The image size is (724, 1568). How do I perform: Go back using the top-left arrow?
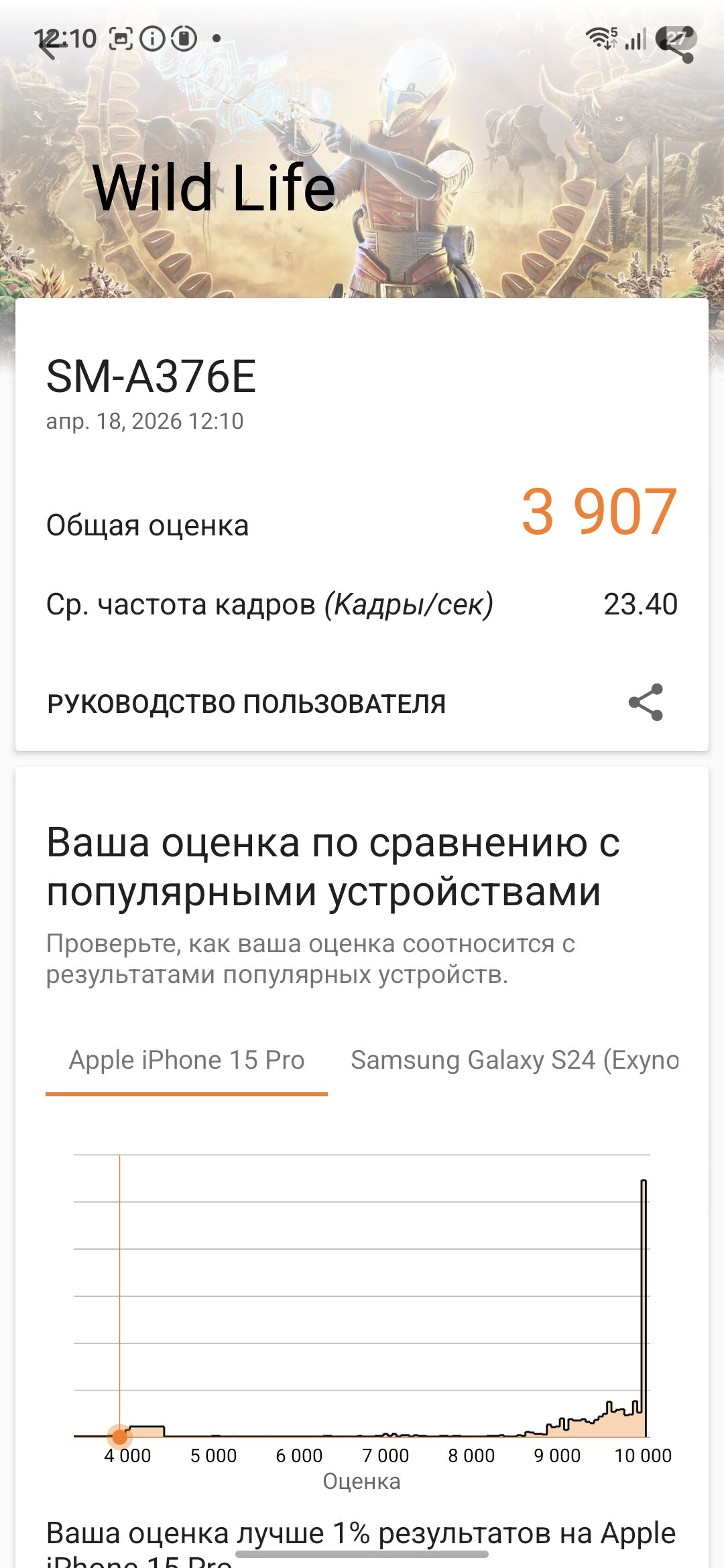tap(48, 46)
